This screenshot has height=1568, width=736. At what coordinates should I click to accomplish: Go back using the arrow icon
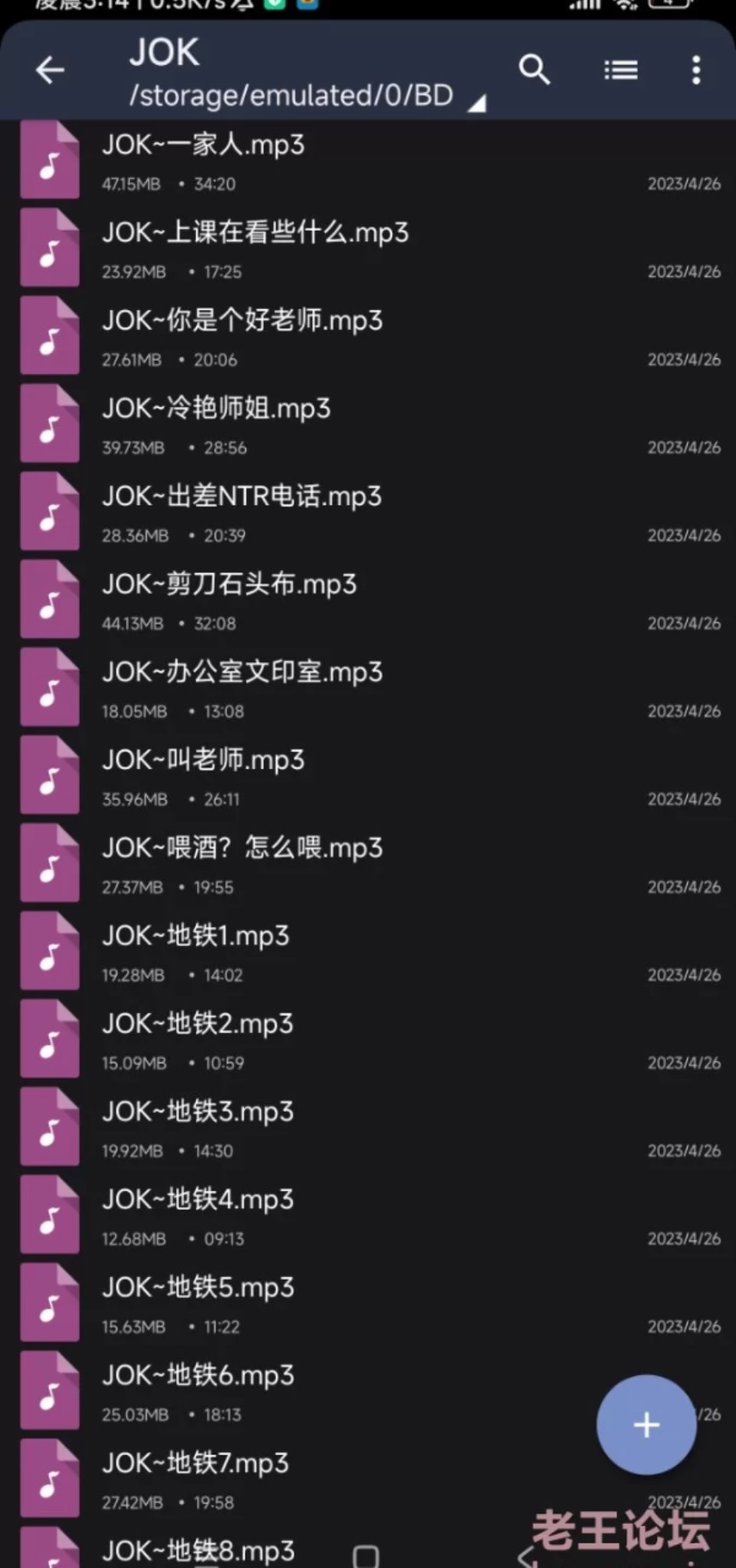[x=50, y=71]
